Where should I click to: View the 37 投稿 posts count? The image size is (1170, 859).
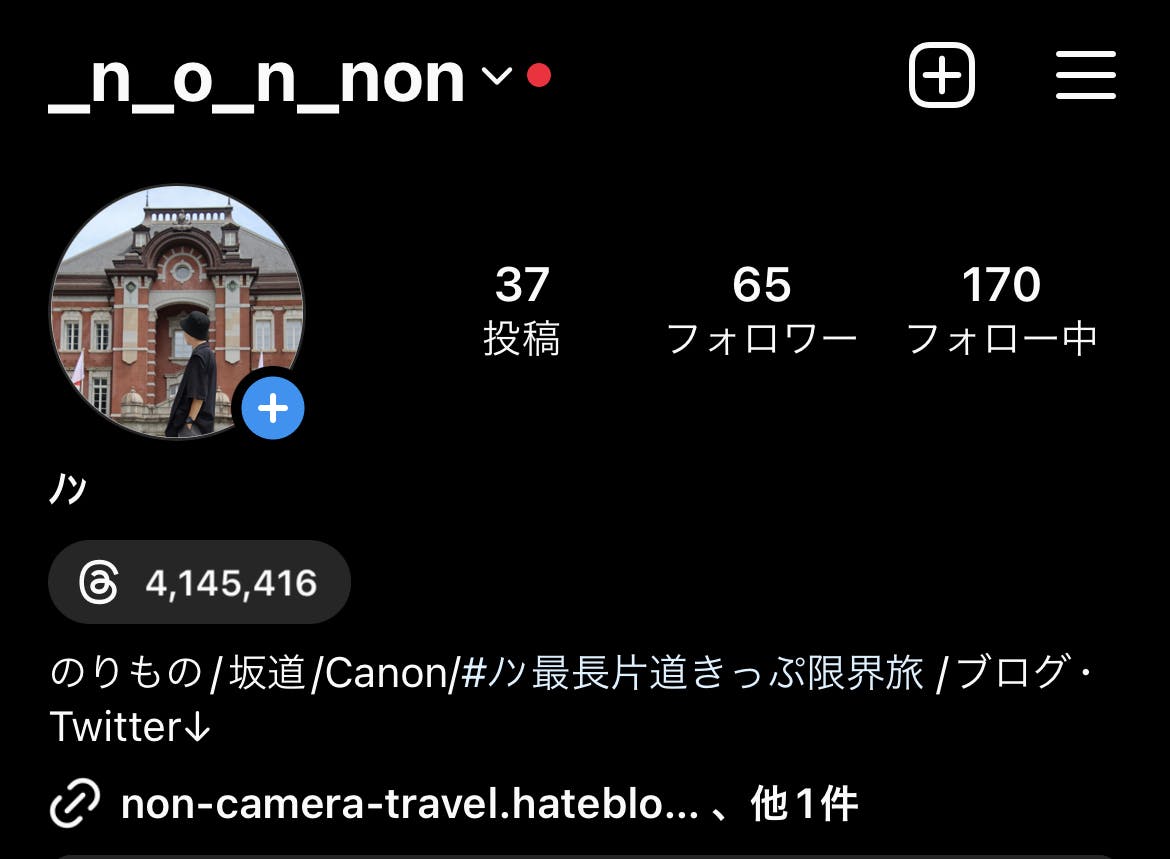coord(521,310)
